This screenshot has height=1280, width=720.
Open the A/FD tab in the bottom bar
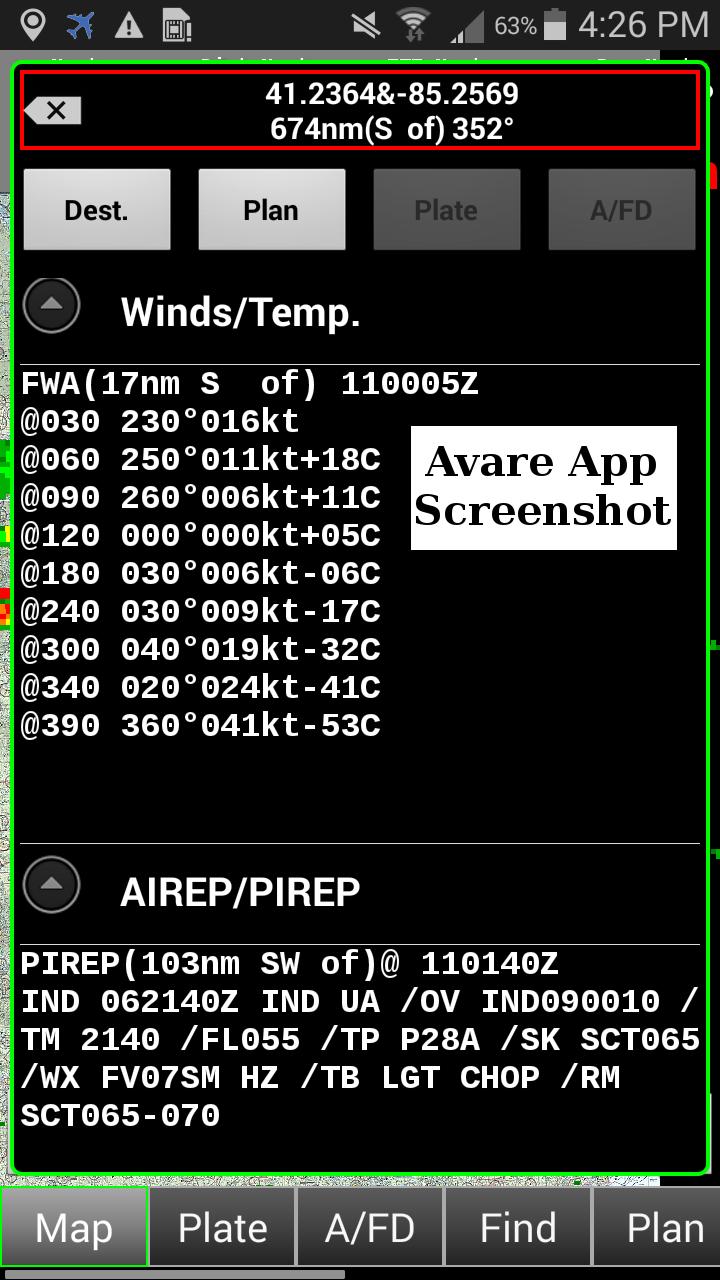coord(370,1228)
